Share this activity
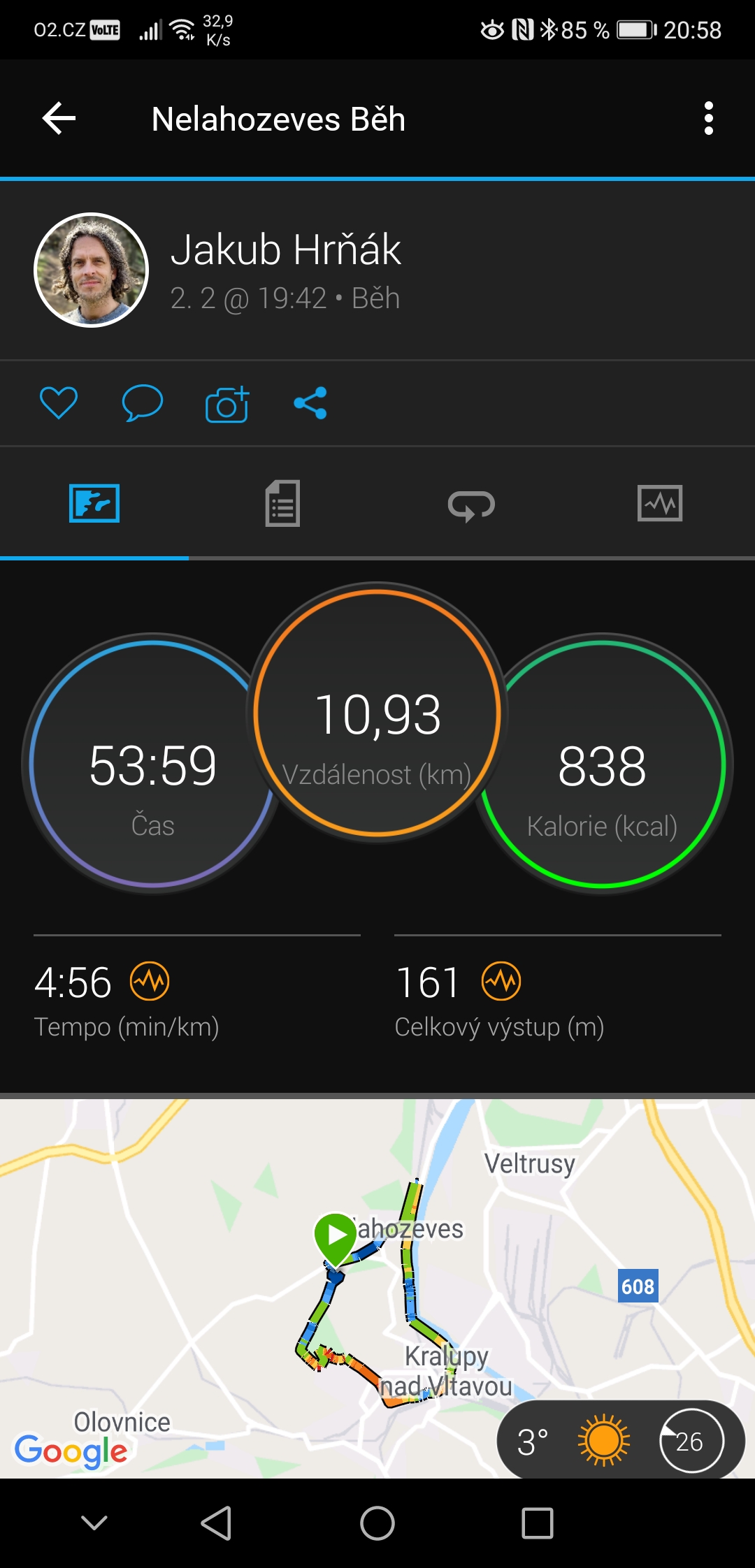Screen dimensions: 755x1568 point(310,403)
